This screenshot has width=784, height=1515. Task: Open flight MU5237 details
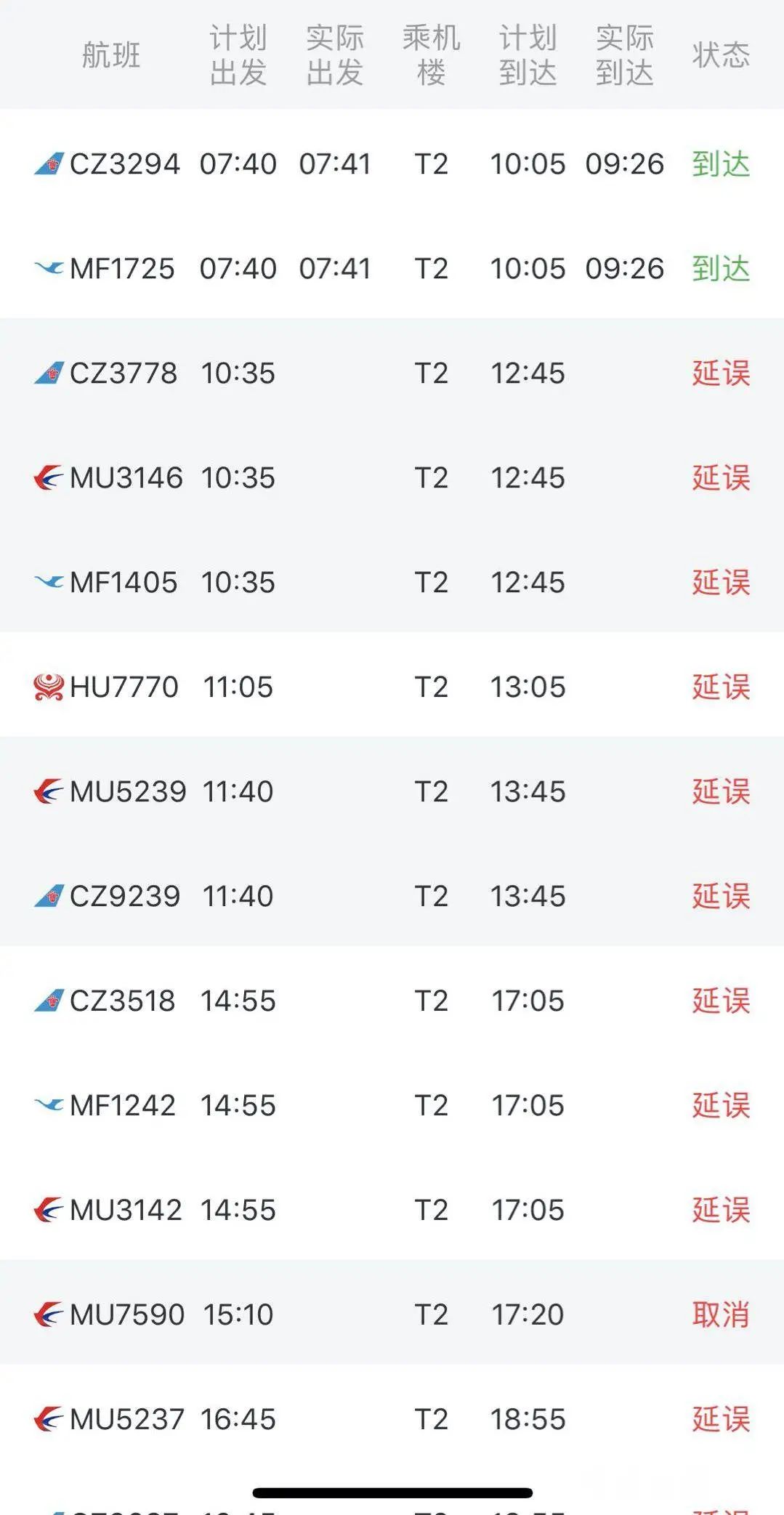click(x=392, y=1419)
